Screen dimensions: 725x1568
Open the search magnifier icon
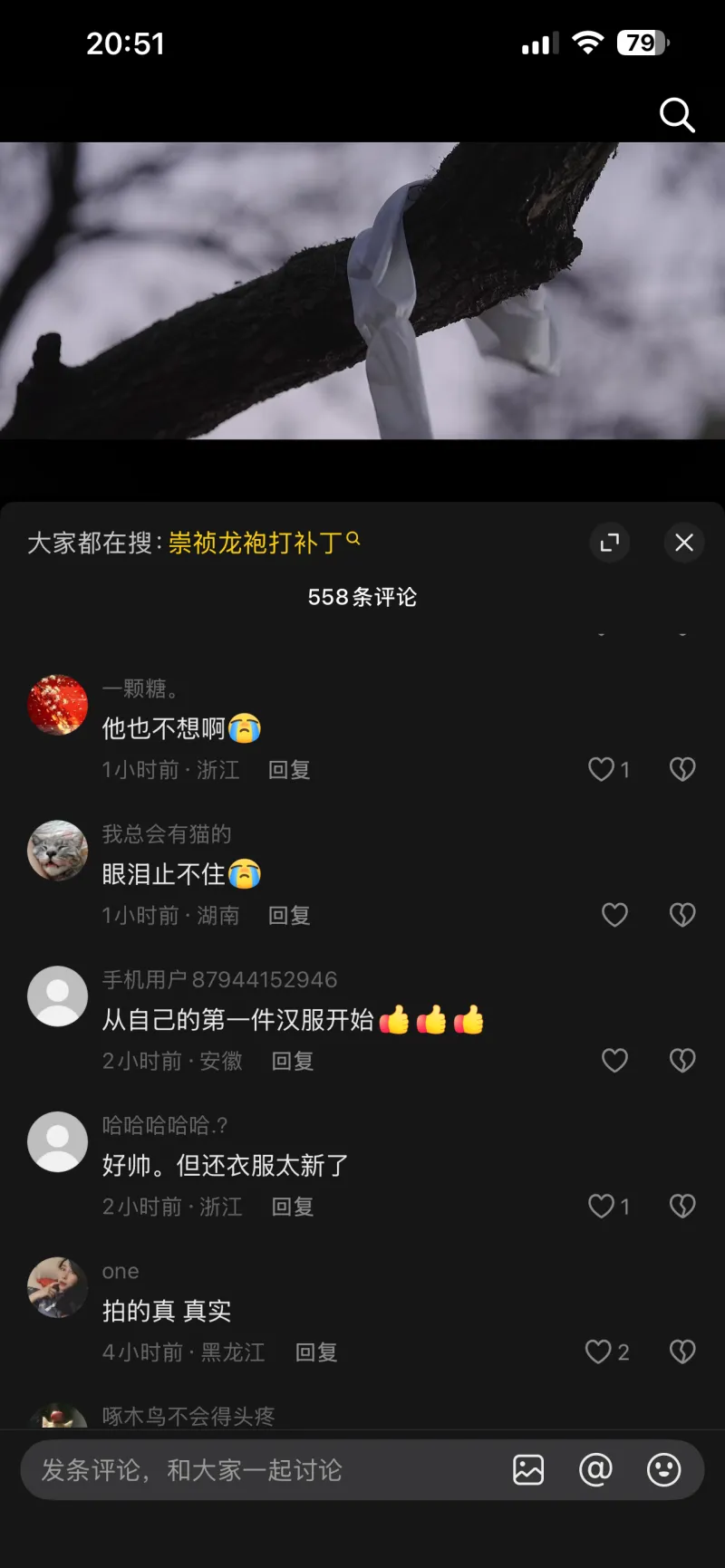[x=676, y=115]
